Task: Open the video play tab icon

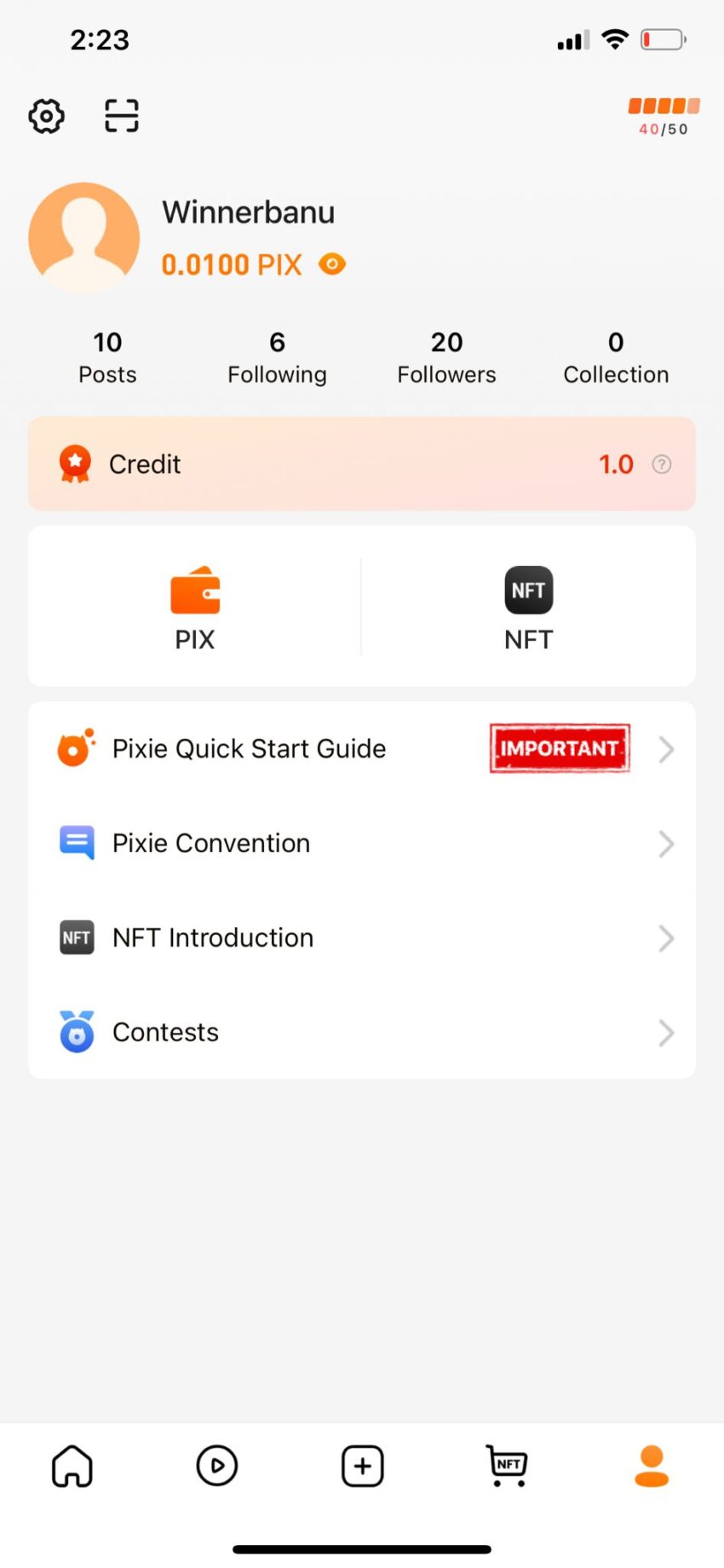Action: point(216,1466)
